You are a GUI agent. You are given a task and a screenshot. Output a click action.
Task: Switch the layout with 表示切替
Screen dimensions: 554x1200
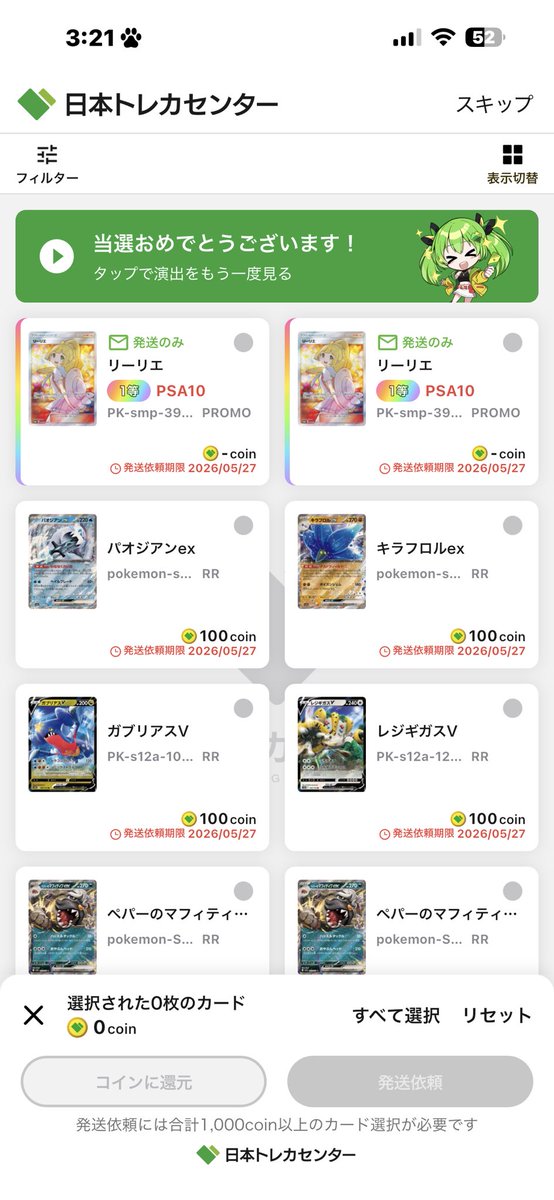pos(512,164)
